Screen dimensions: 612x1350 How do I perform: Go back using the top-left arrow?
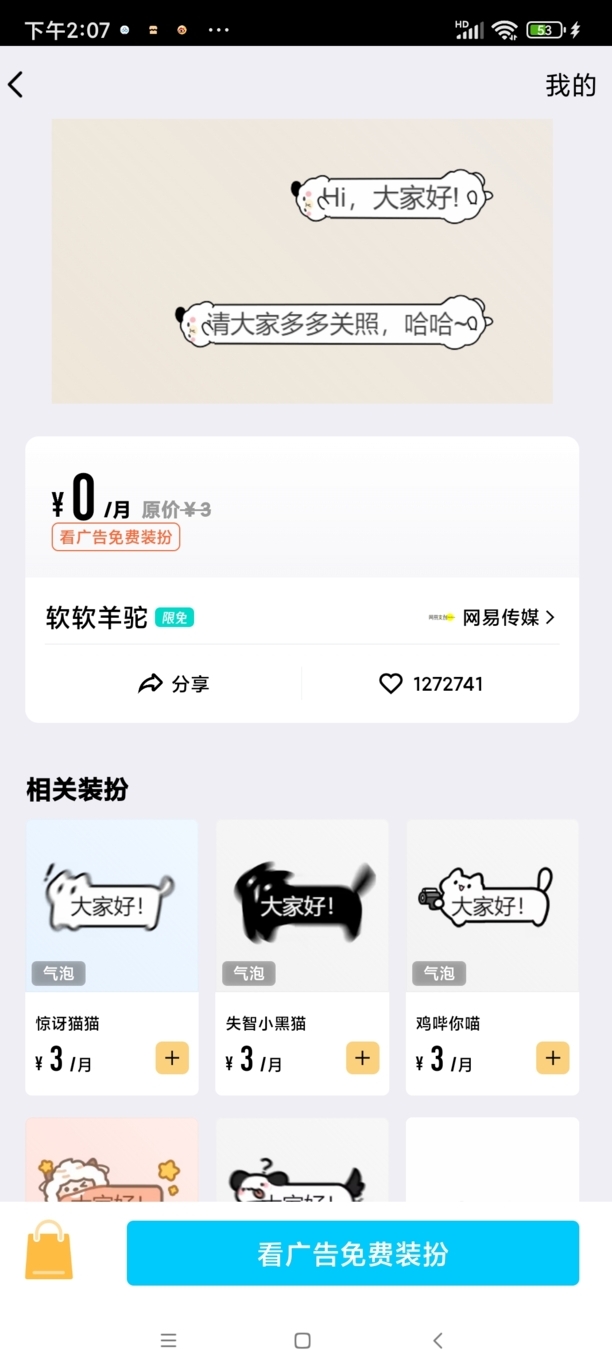click(x=17, y=85)
